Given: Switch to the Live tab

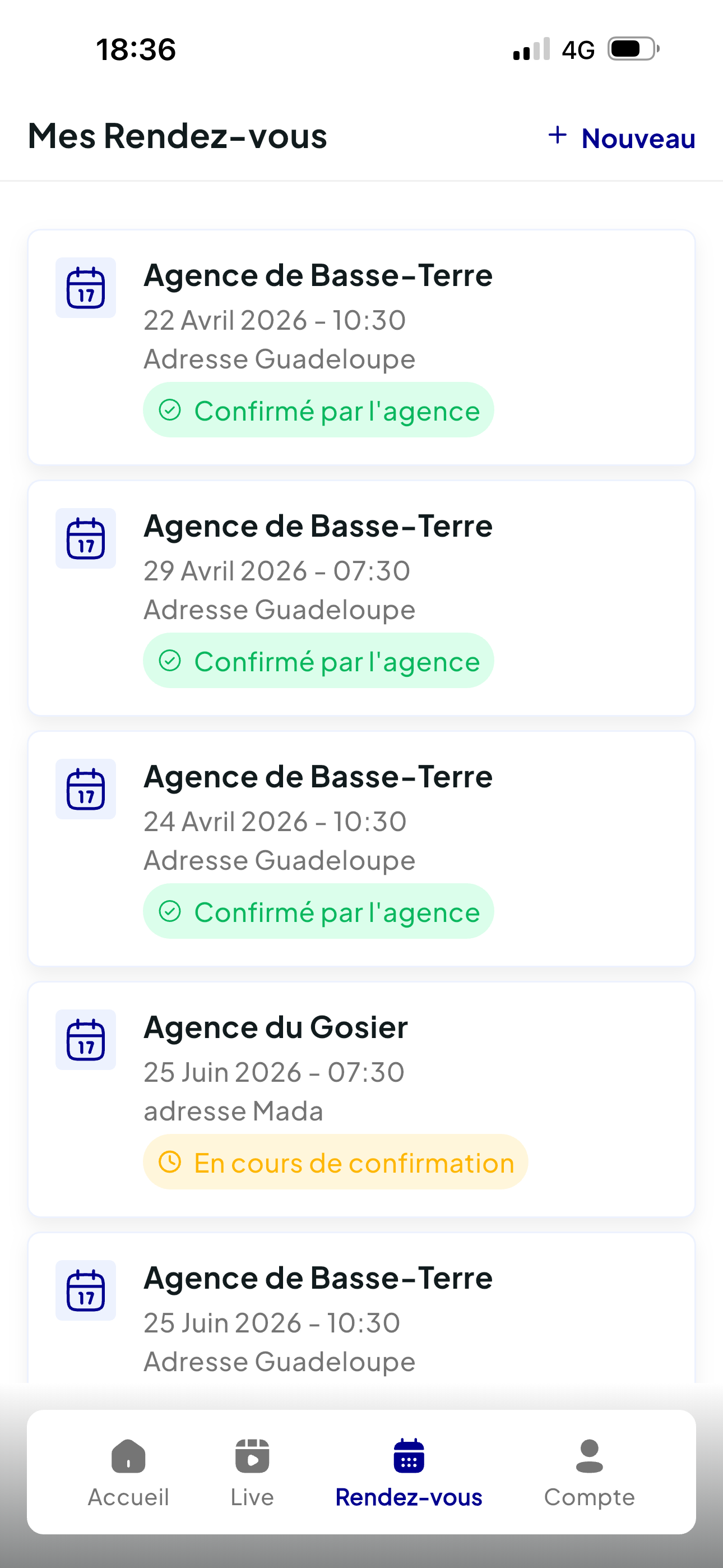Looking at the screenshot, I should coord(252,1473).
